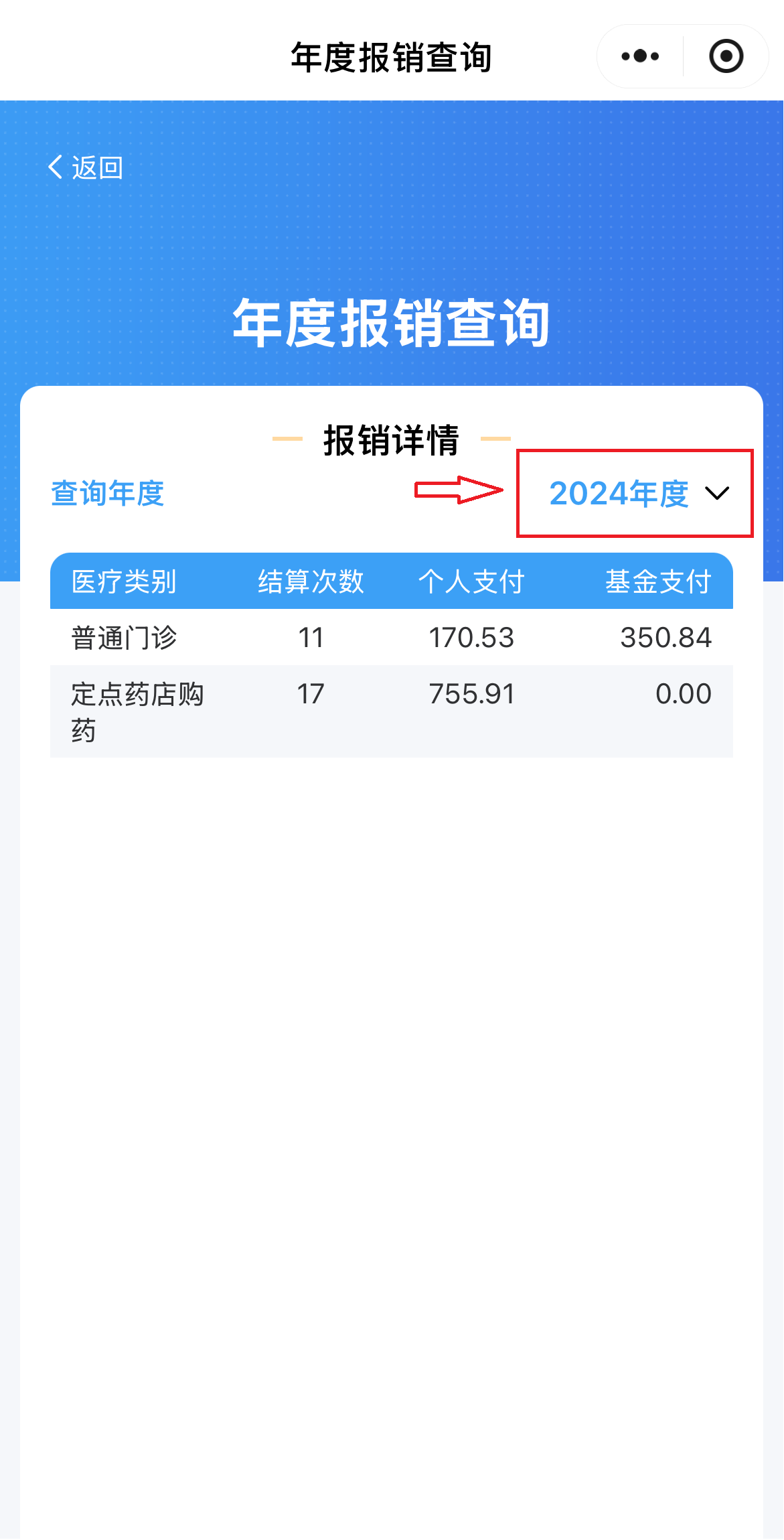Close the mini program with circle icon
Image resolution: width=784 pixels, height=1540 pixels.
pos(726,56)
